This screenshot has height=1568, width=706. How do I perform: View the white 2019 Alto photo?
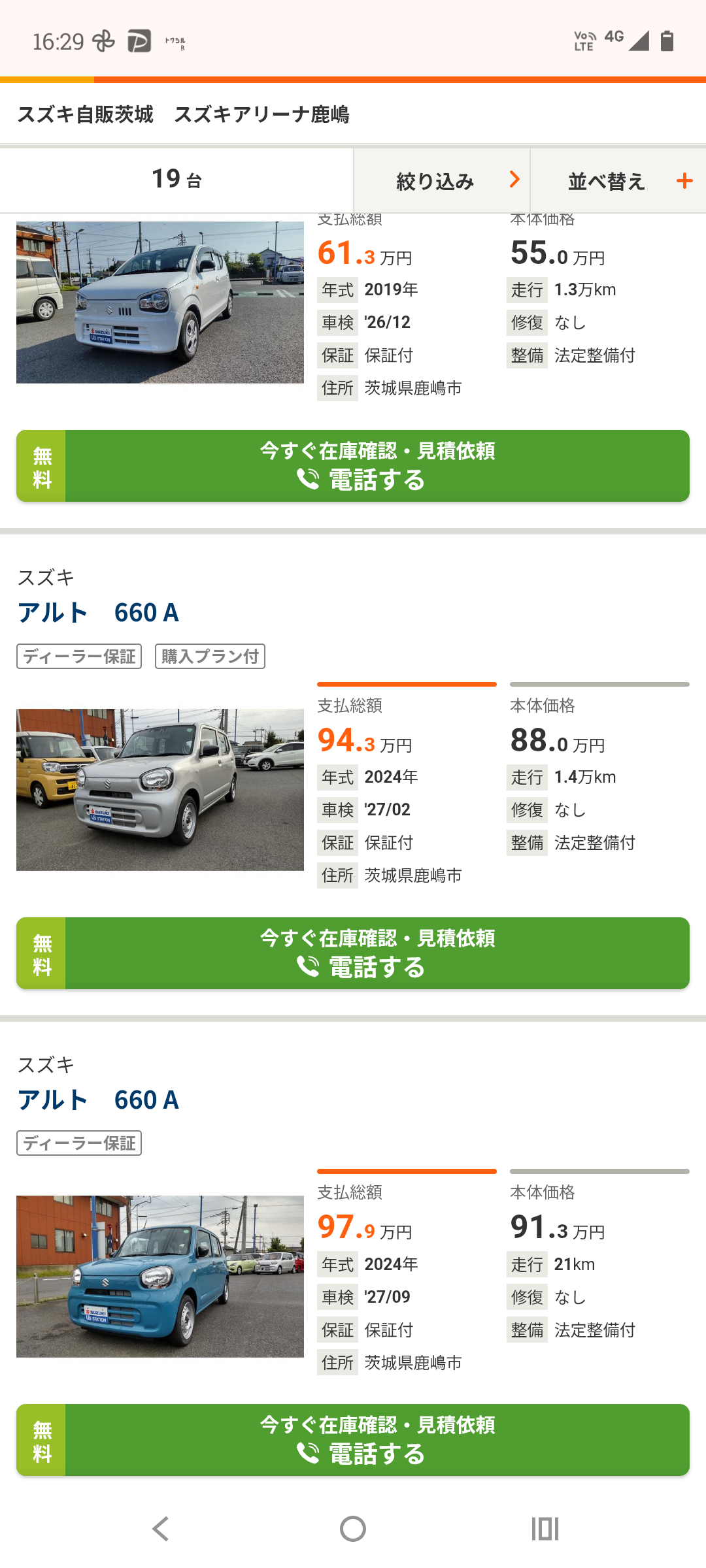point(160,302)
